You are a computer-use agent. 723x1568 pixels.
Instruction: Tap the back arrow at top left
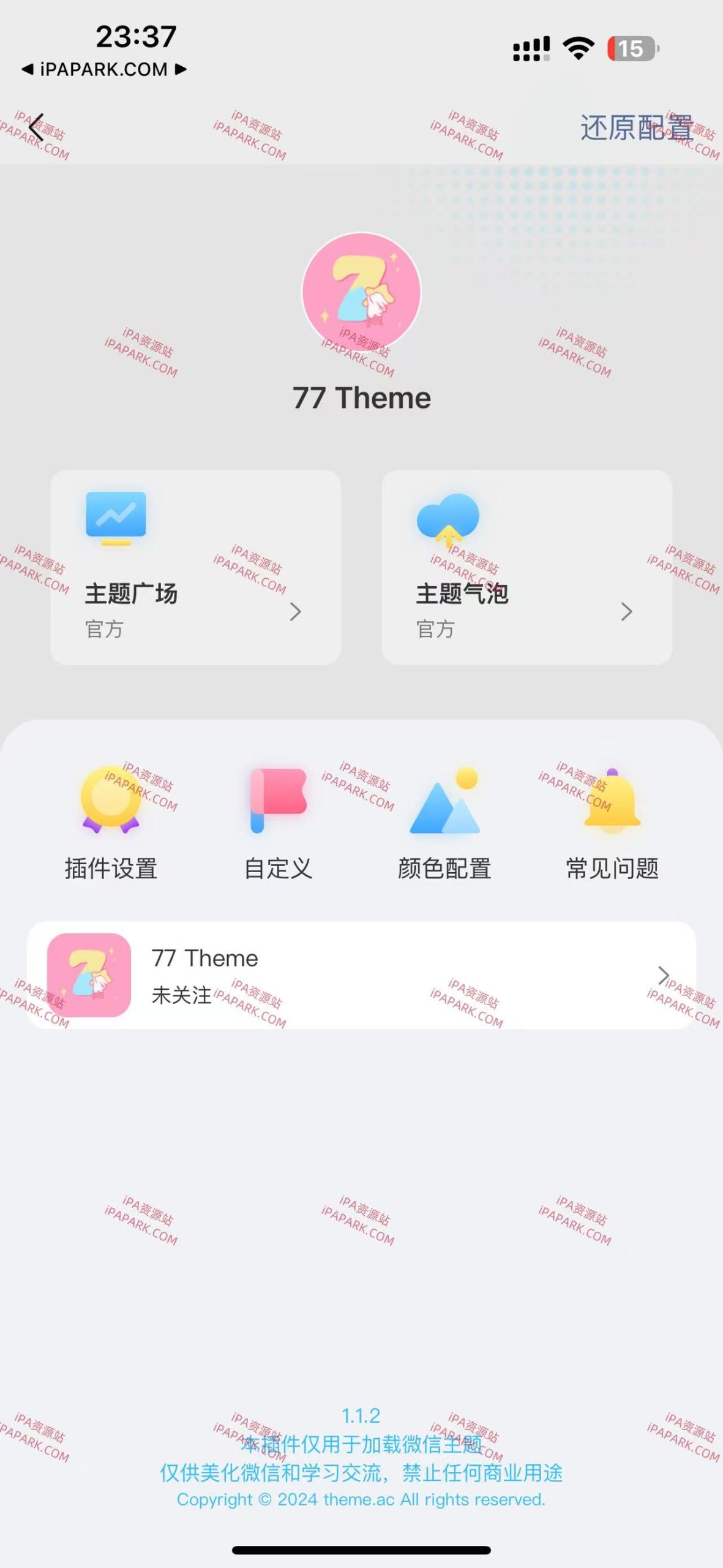35,127
